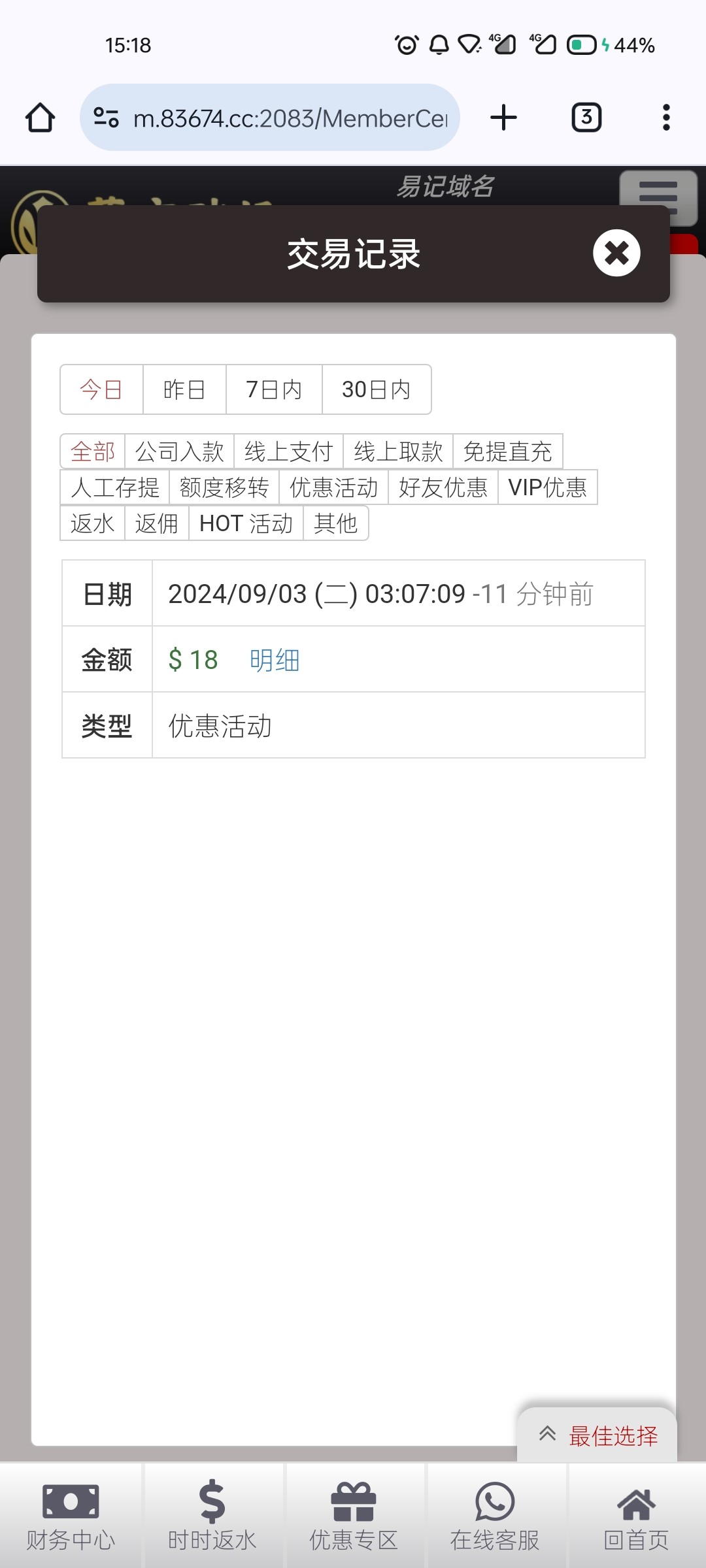
Task: Show 优惠活动 filter records
Action: point(333,487)
